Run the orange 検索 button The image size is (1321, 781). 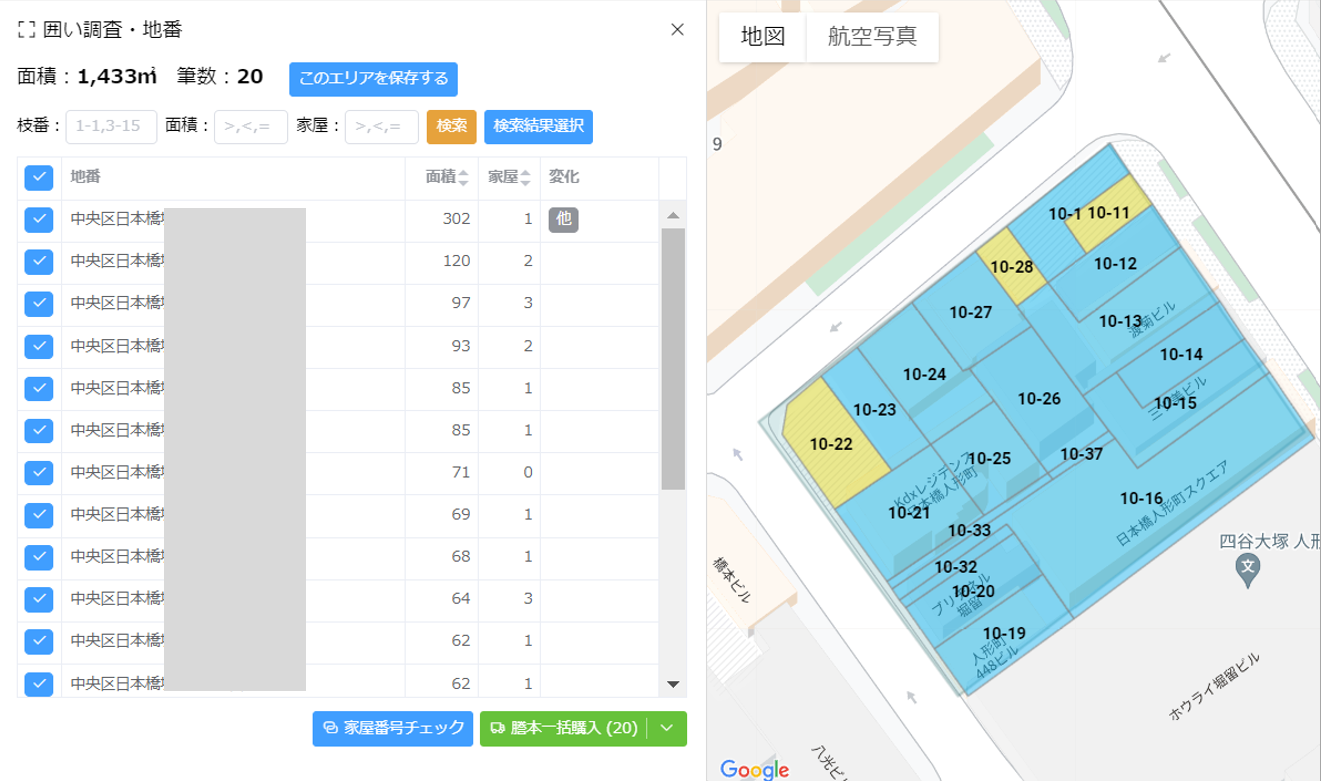point(452,126)
